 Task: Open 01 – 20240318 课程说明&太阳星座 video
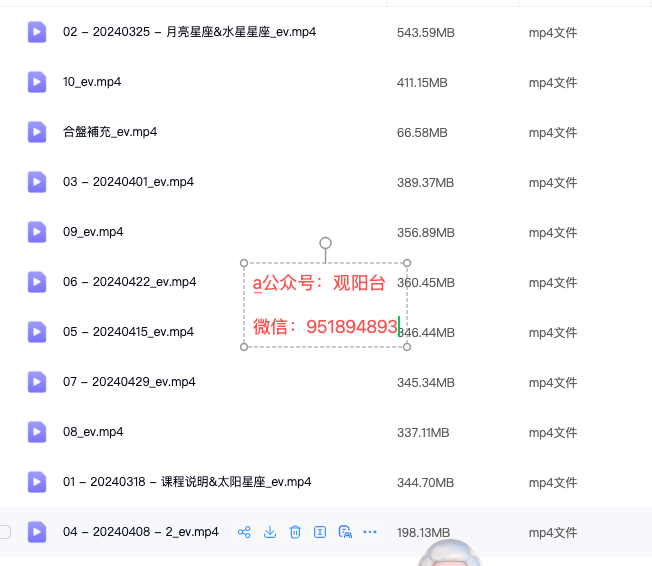coord(187,482)
